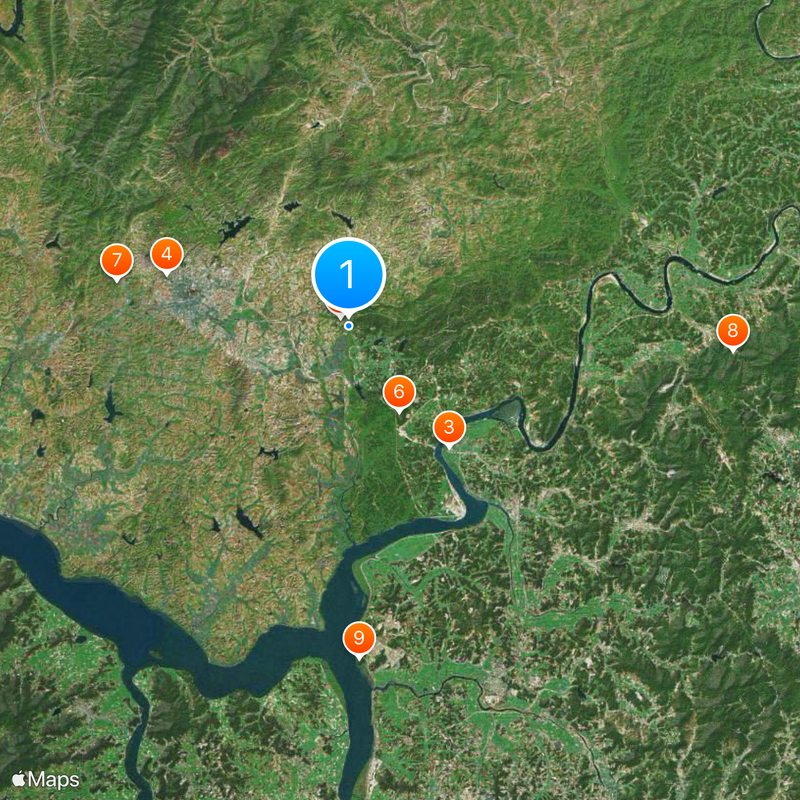Select map pin number 9
Screen dimensions: 800x800
point(359,637)
